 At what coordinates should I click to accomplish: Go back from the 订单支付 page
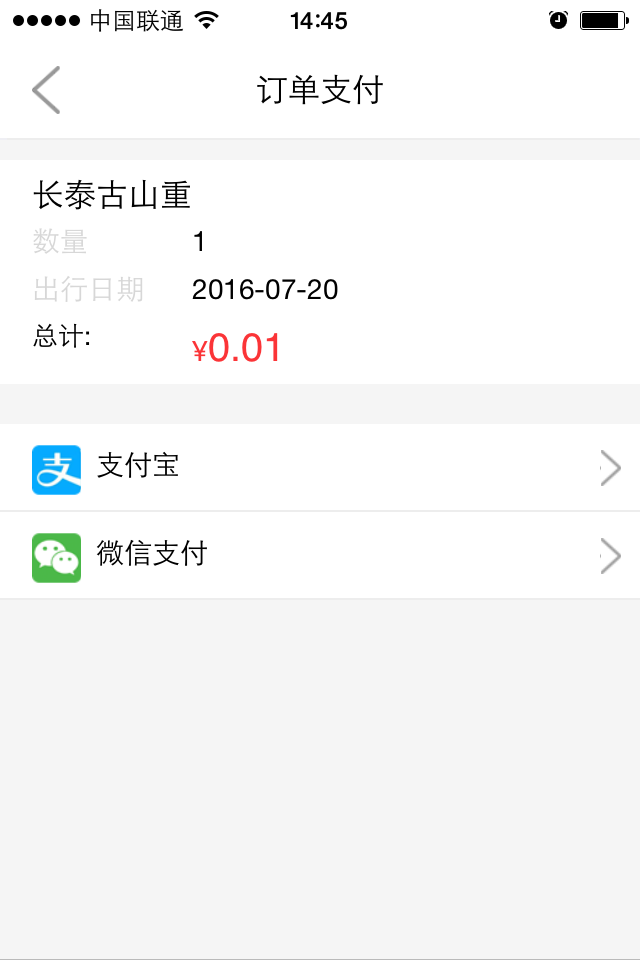[46, 90]
